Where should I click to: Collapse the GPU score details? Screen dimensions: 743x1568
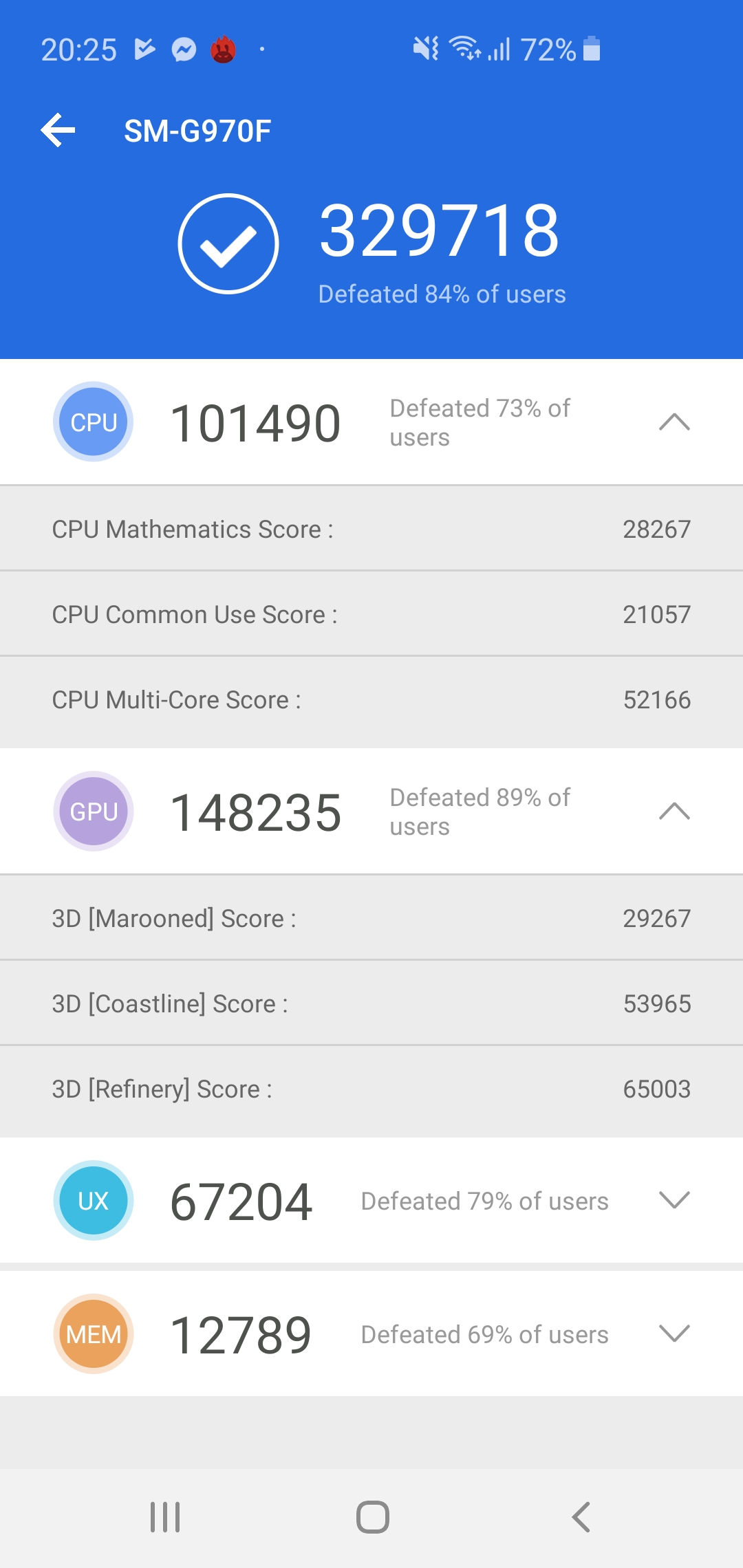click(x=674, y=811)
